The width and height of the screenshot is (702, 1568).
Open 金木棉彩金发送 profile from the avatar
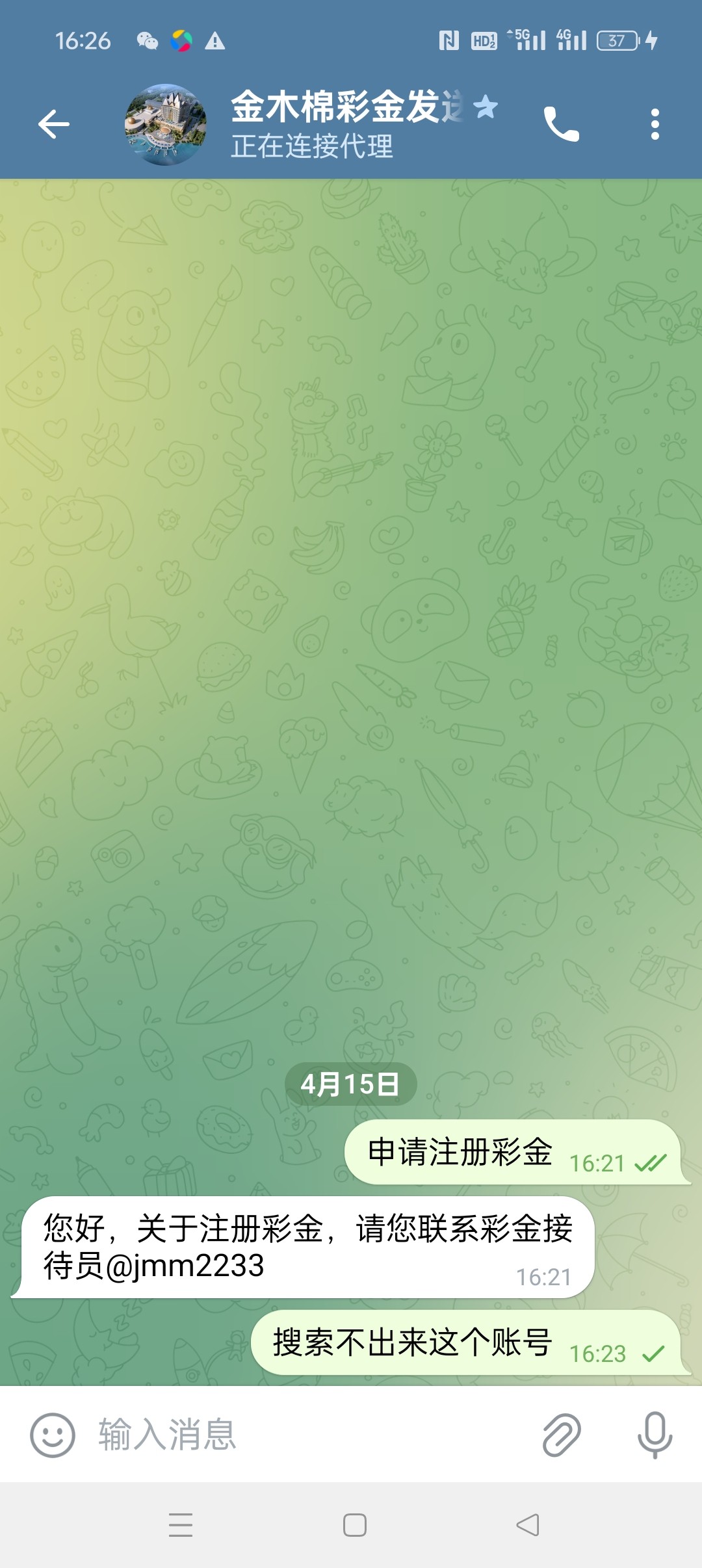point(166,124)
